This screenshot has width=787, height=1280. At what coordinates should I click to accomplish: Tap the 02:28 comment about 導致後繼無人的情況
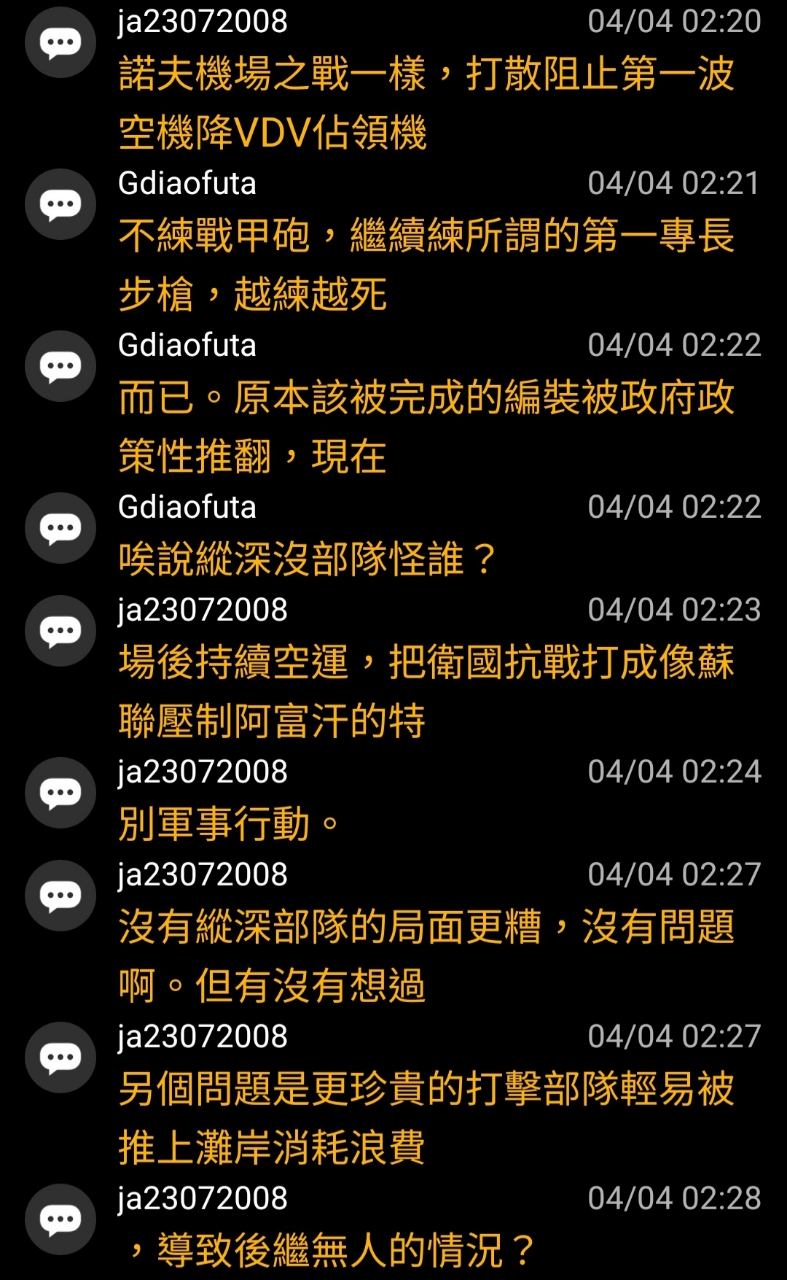pos(393,1227)
